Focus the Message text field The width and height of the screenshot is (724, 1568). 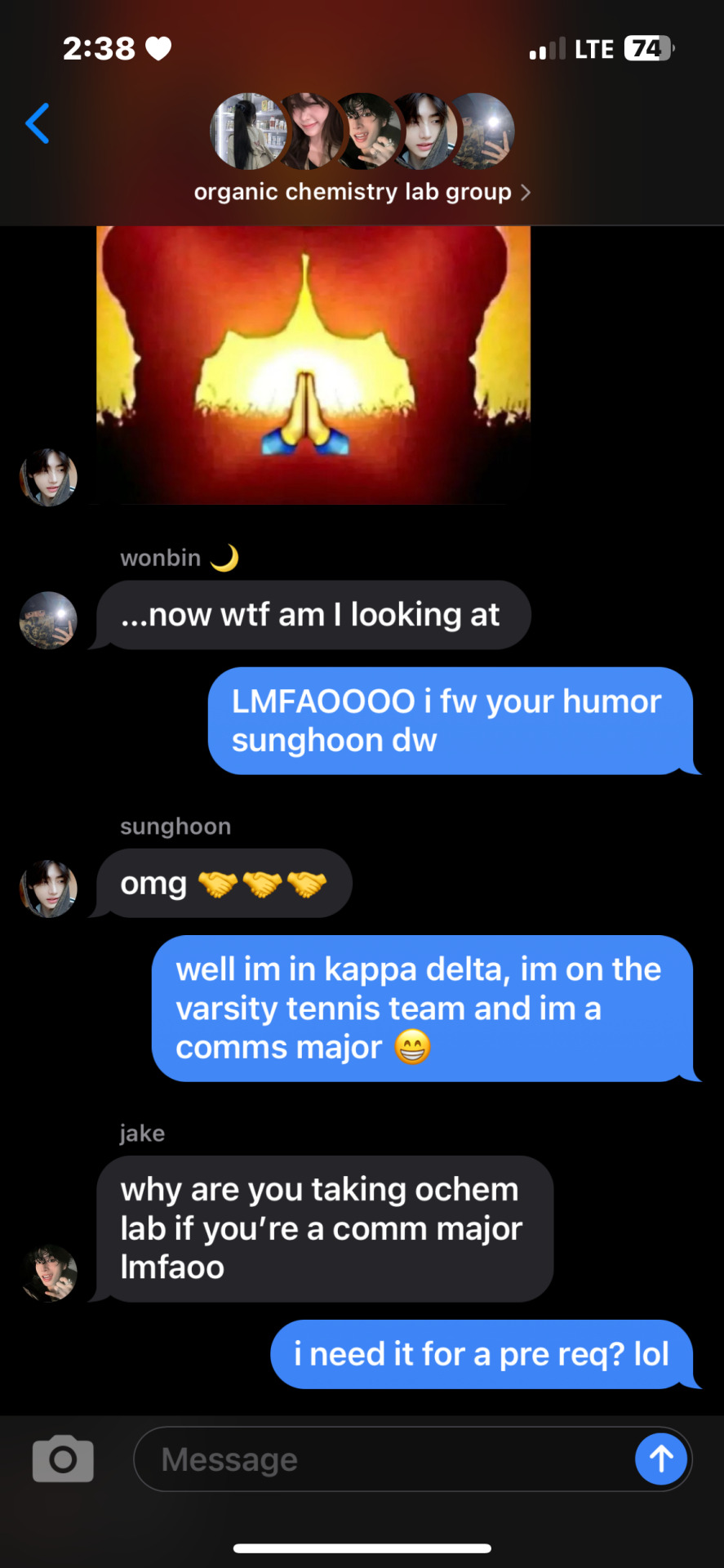(384, 1459)
